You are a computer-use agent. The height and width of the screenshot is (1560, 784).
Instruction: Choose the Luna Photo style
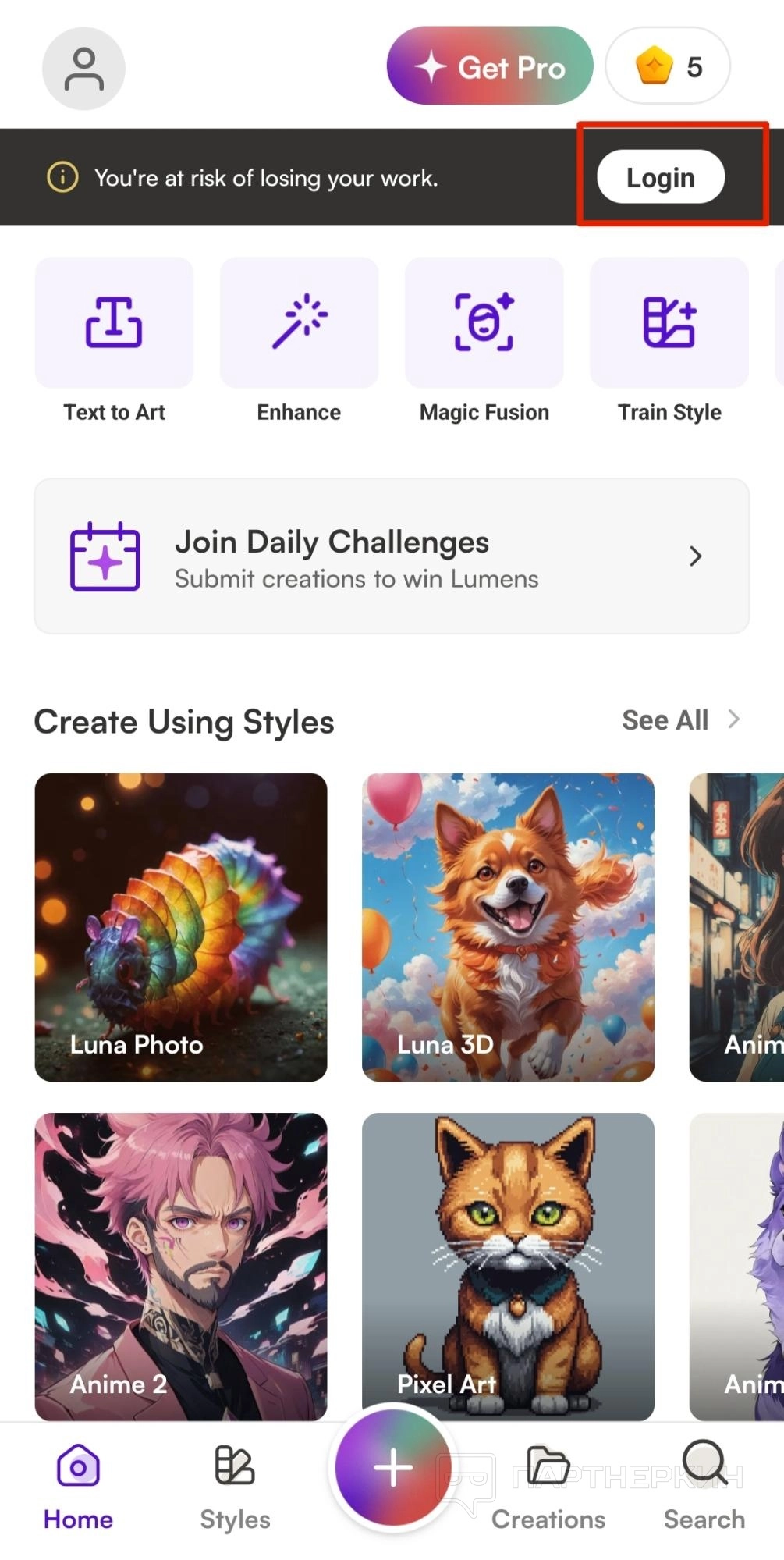click(180, 926)
